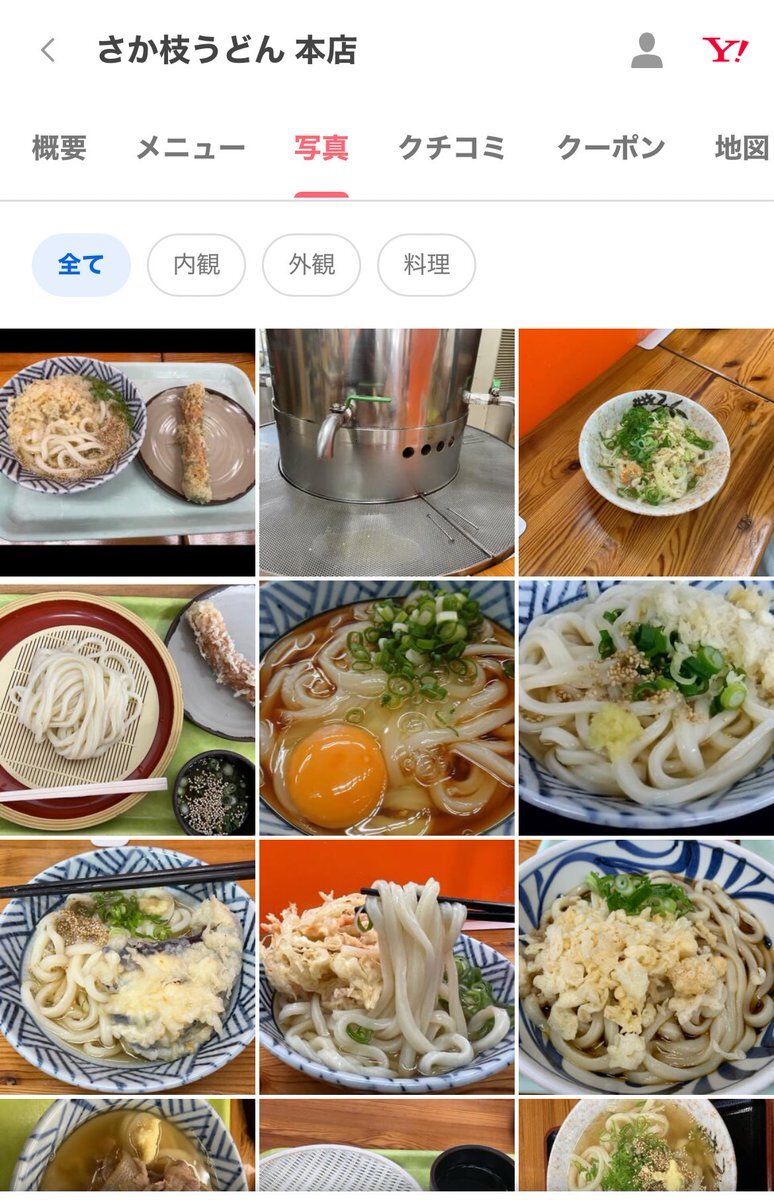
Task: Open the raw egg yolk udon photo
Action: tap(386, 710)
